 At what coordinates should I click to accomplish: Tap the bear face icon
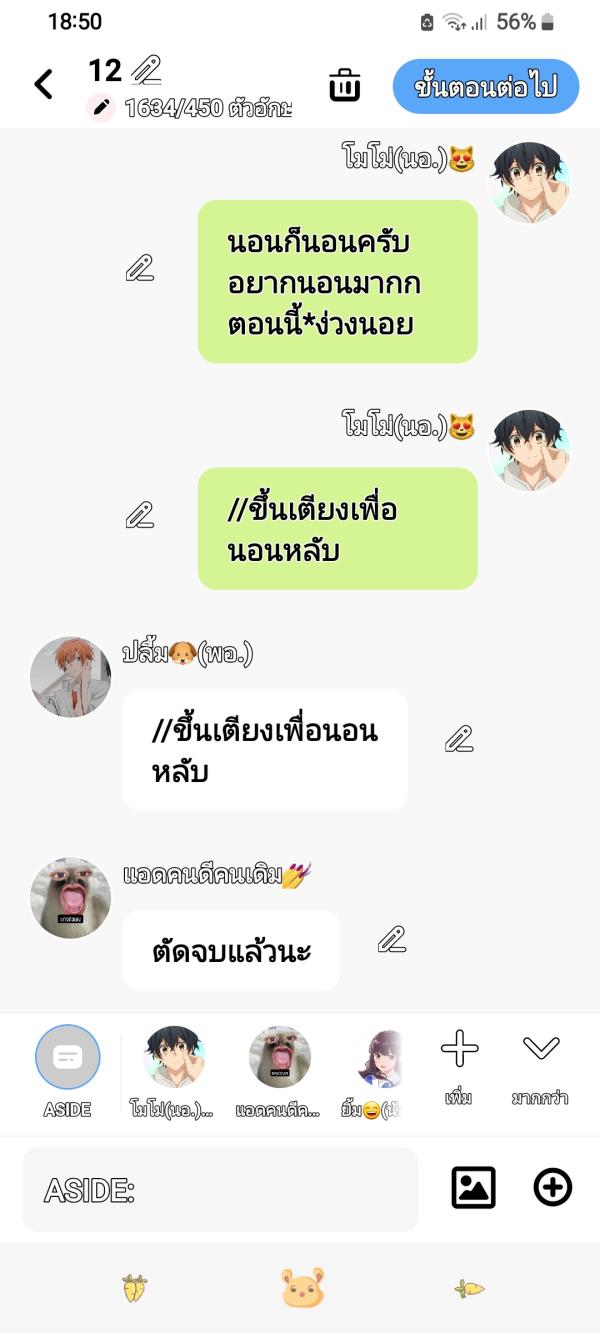coord(302,1289)
